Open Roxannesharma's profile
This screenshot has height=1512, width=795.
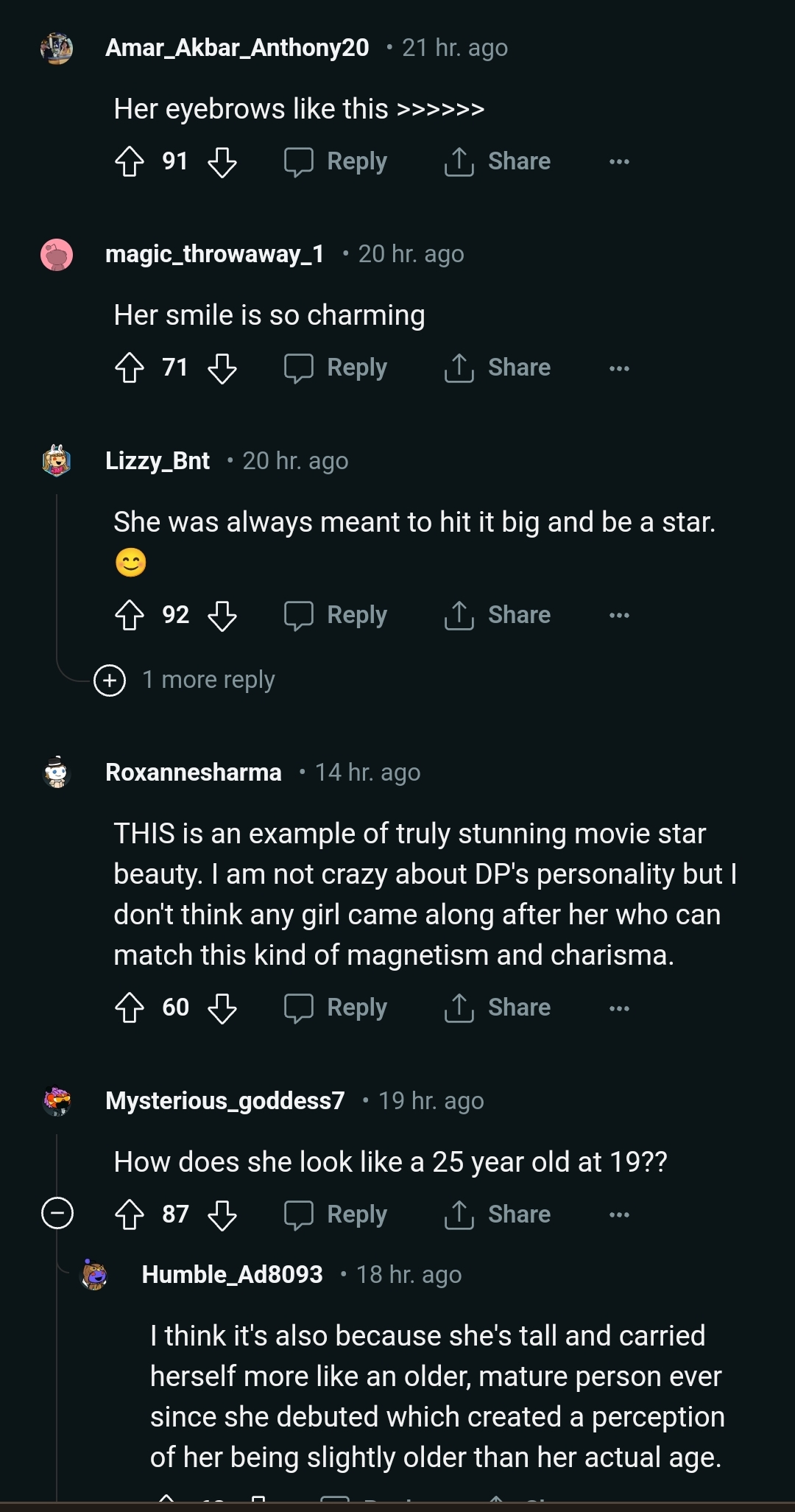pos(194,772)
